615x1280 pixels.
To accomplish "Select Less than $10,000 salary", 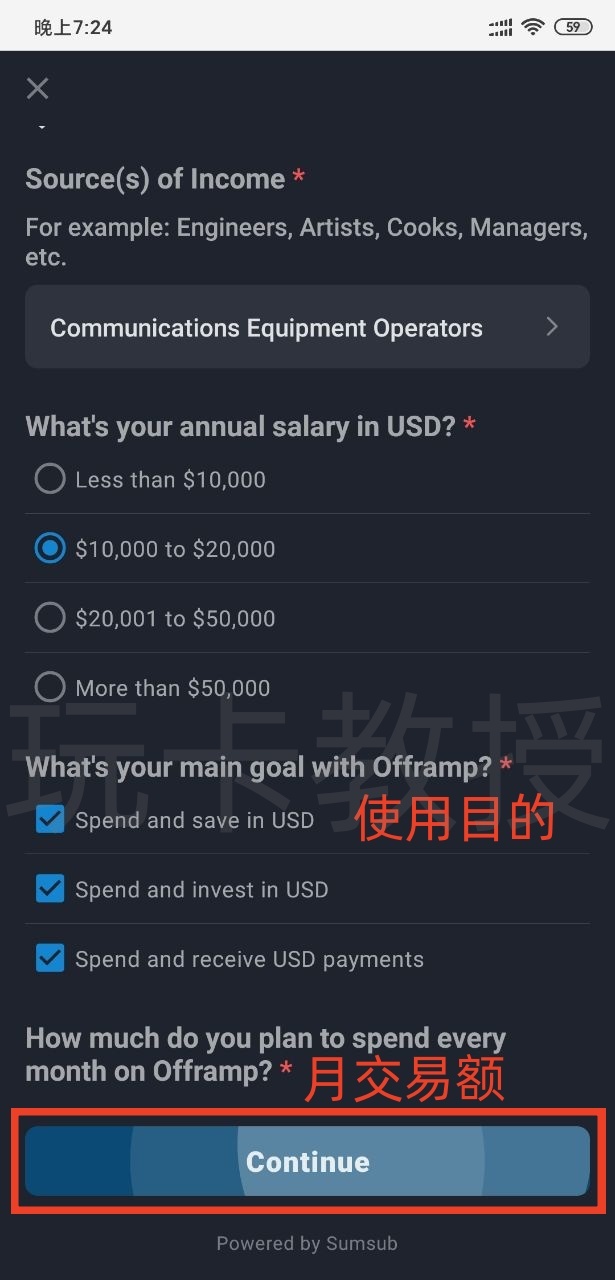I will coord(50,479).
